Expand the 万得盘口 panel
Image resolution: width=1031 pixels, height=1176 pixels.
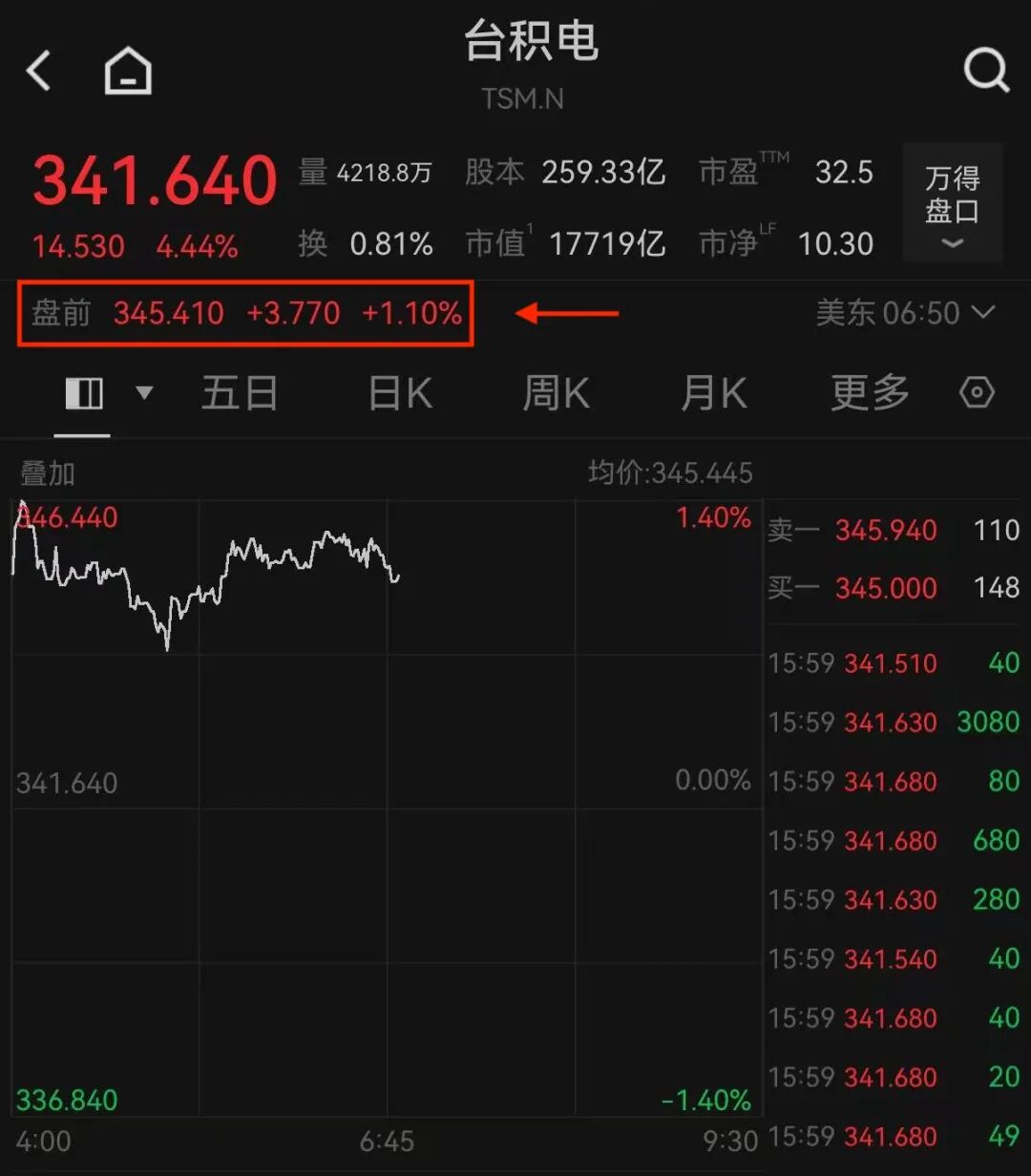click(x=952, y=202)
